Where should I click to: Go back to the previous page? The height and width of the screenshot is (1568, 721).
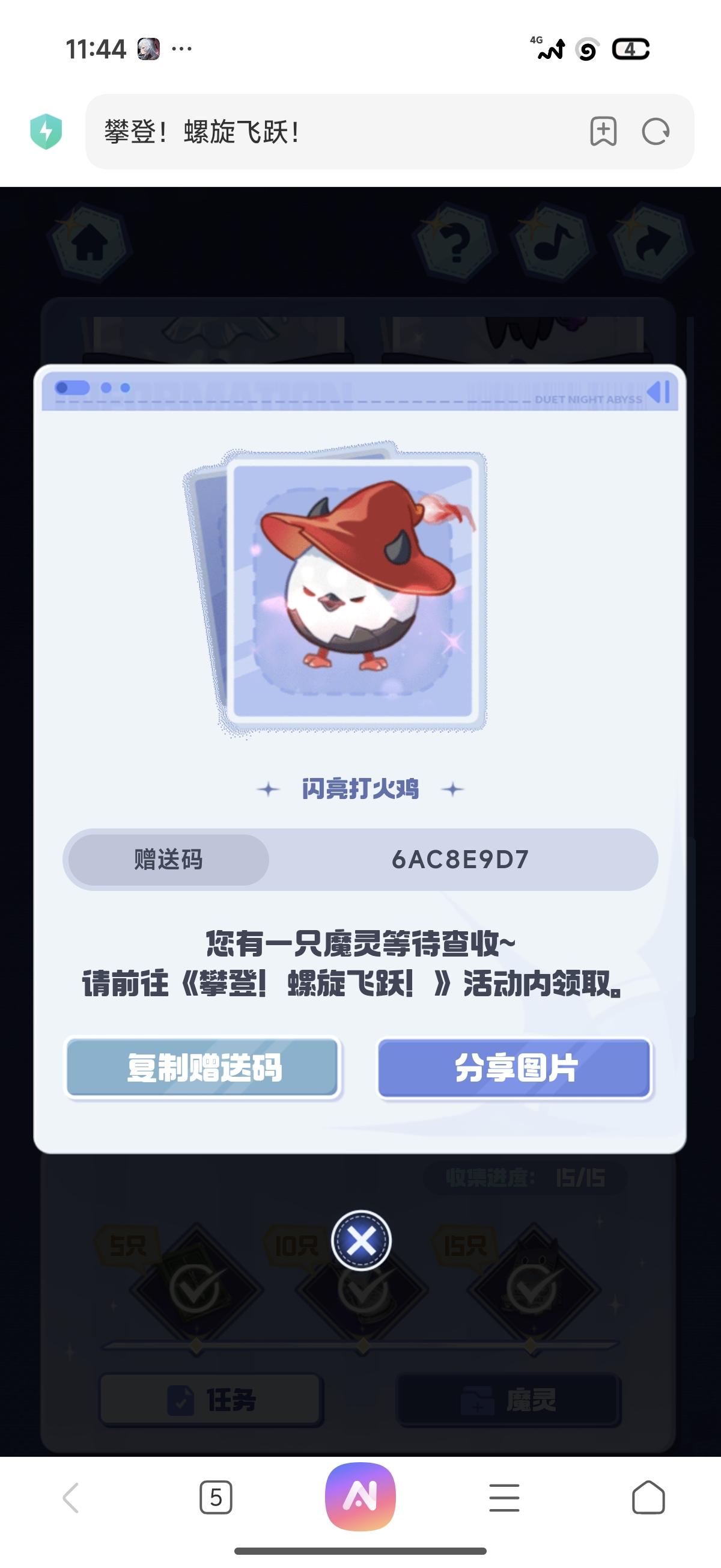(x=70, y=1498)
